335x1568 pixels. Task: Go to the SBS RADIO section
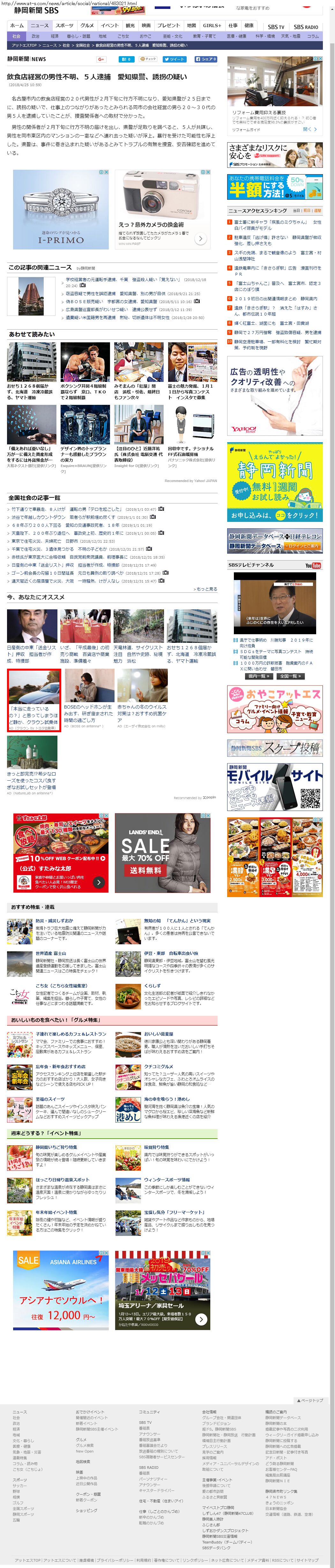click(x=306, y=27)
